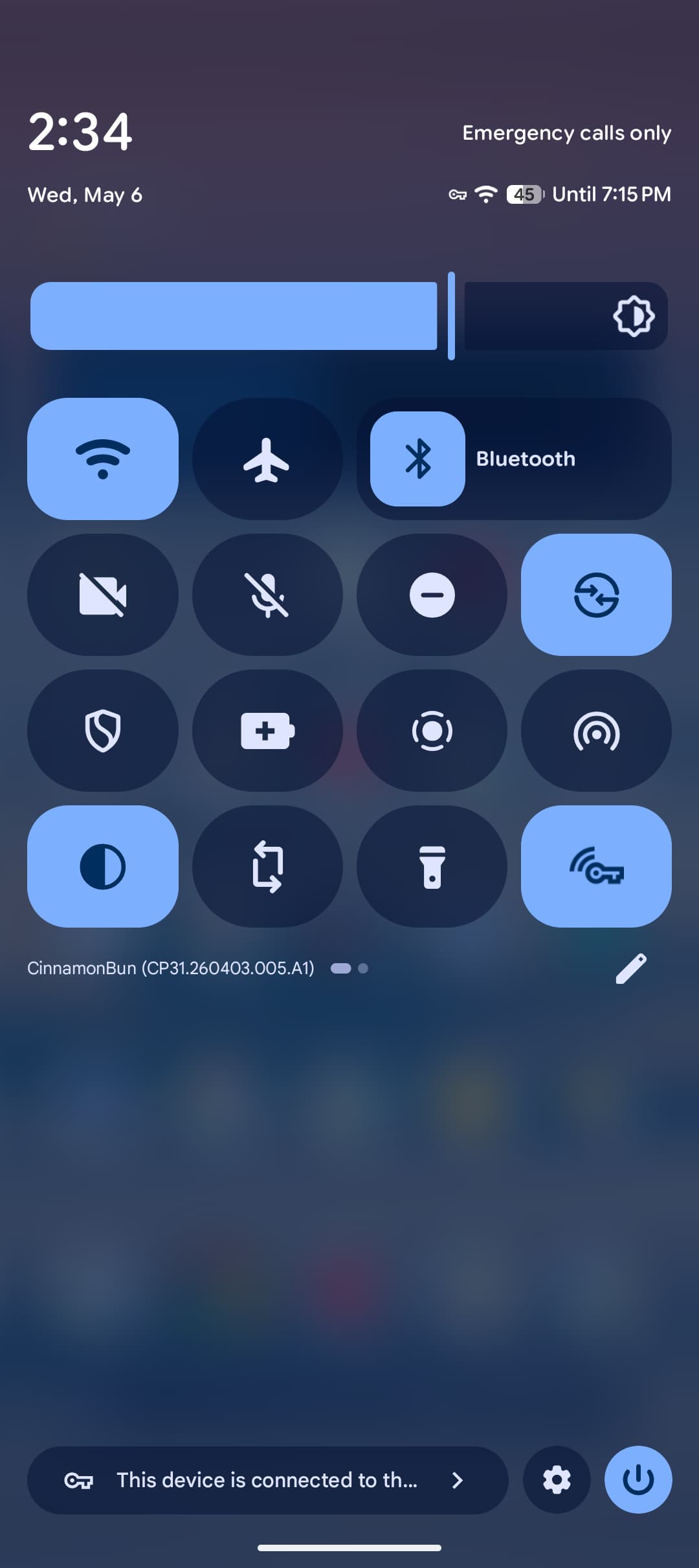Screen dimensions: 699x1568
Task: Tap the shield security tile
Action: coord(103,730)
